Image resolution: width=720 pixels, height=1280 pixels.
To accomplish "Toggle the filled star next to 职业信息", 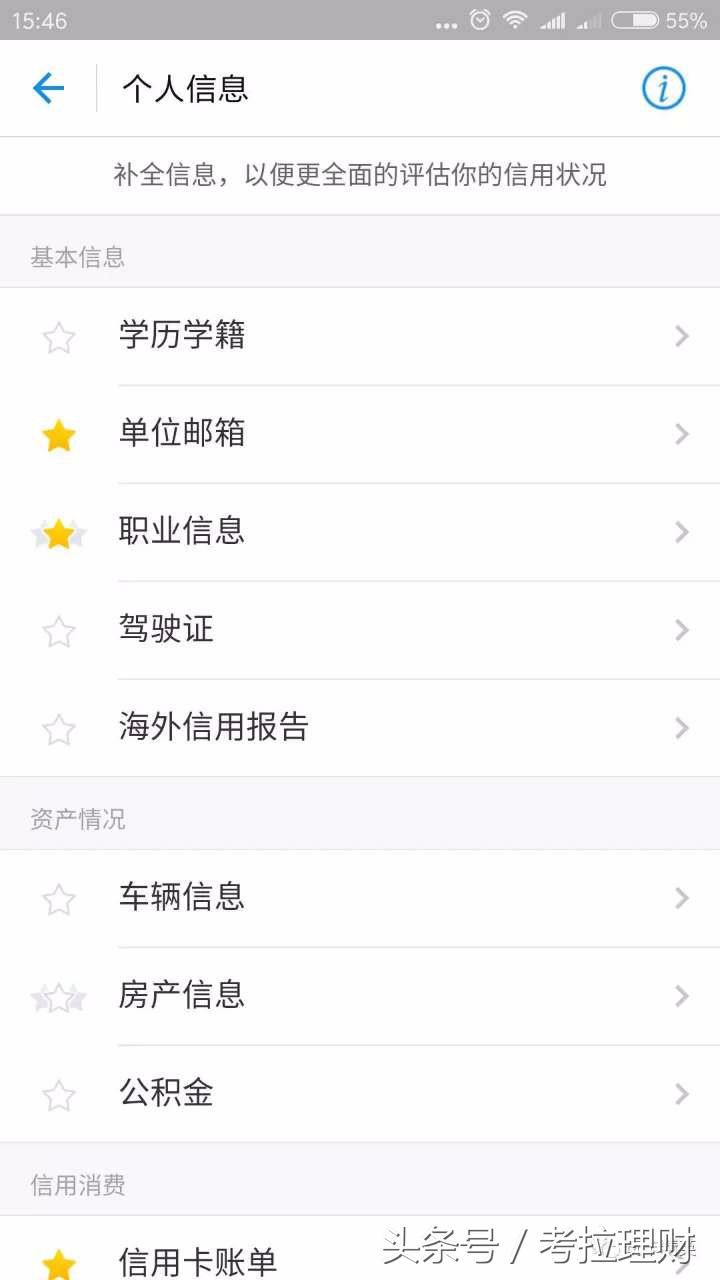I will 58,533.
